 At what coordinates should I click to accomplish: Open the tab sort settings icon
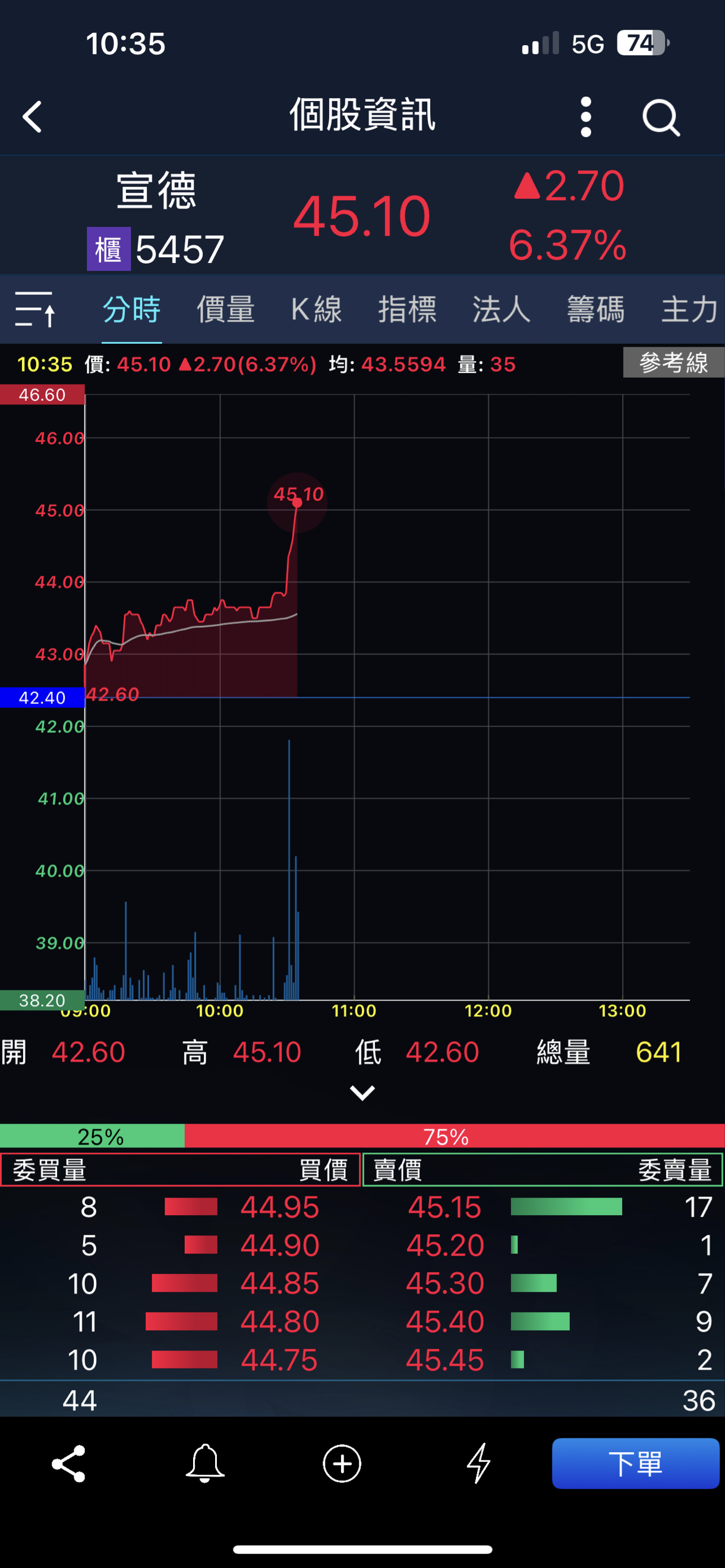point(34,309)
